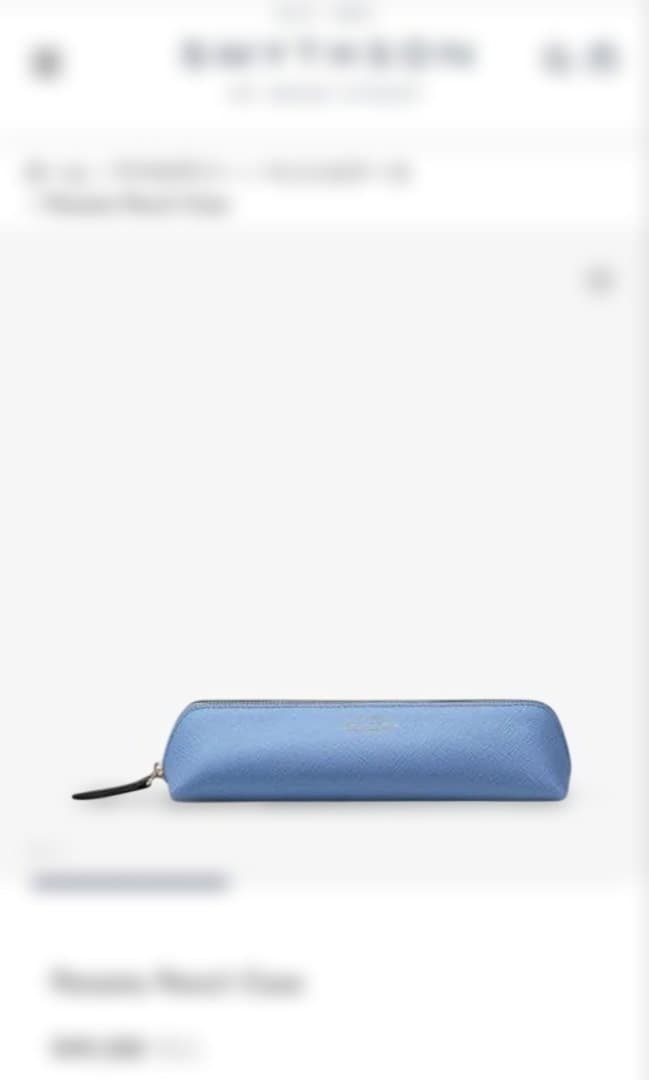Open the hamburger menu

[x=45, y=63]
